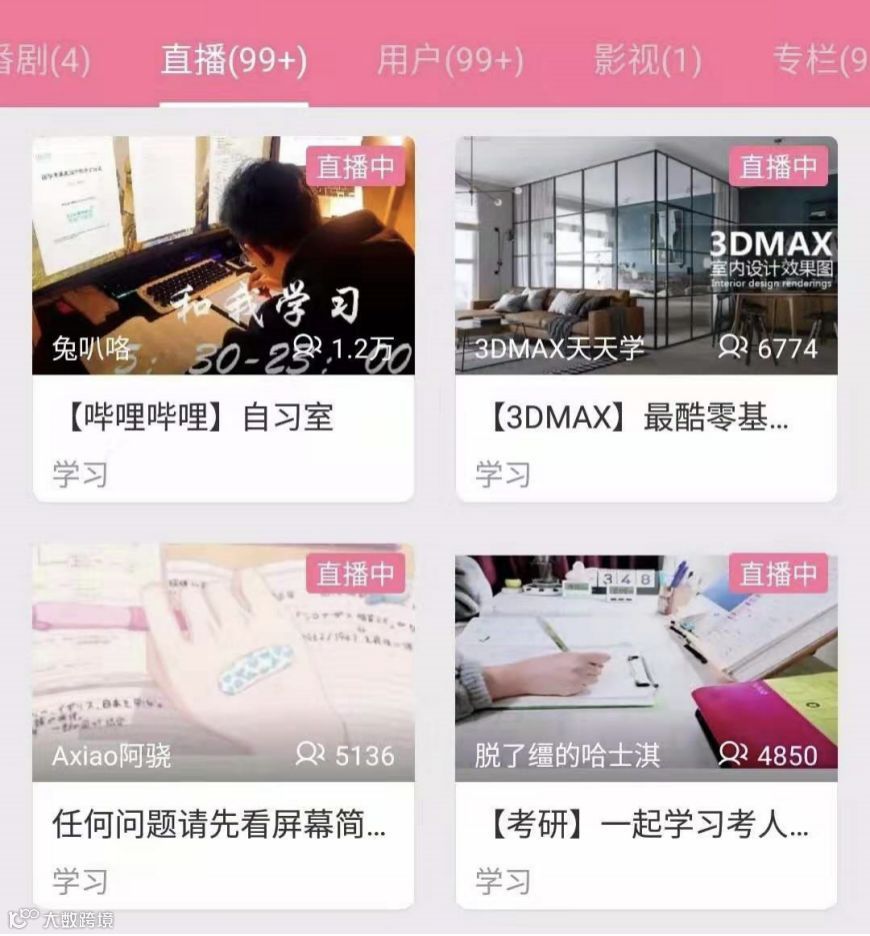
Task: Click the 直播中 badge on the 3DMAX stream
Action: [x=778, y=168]
